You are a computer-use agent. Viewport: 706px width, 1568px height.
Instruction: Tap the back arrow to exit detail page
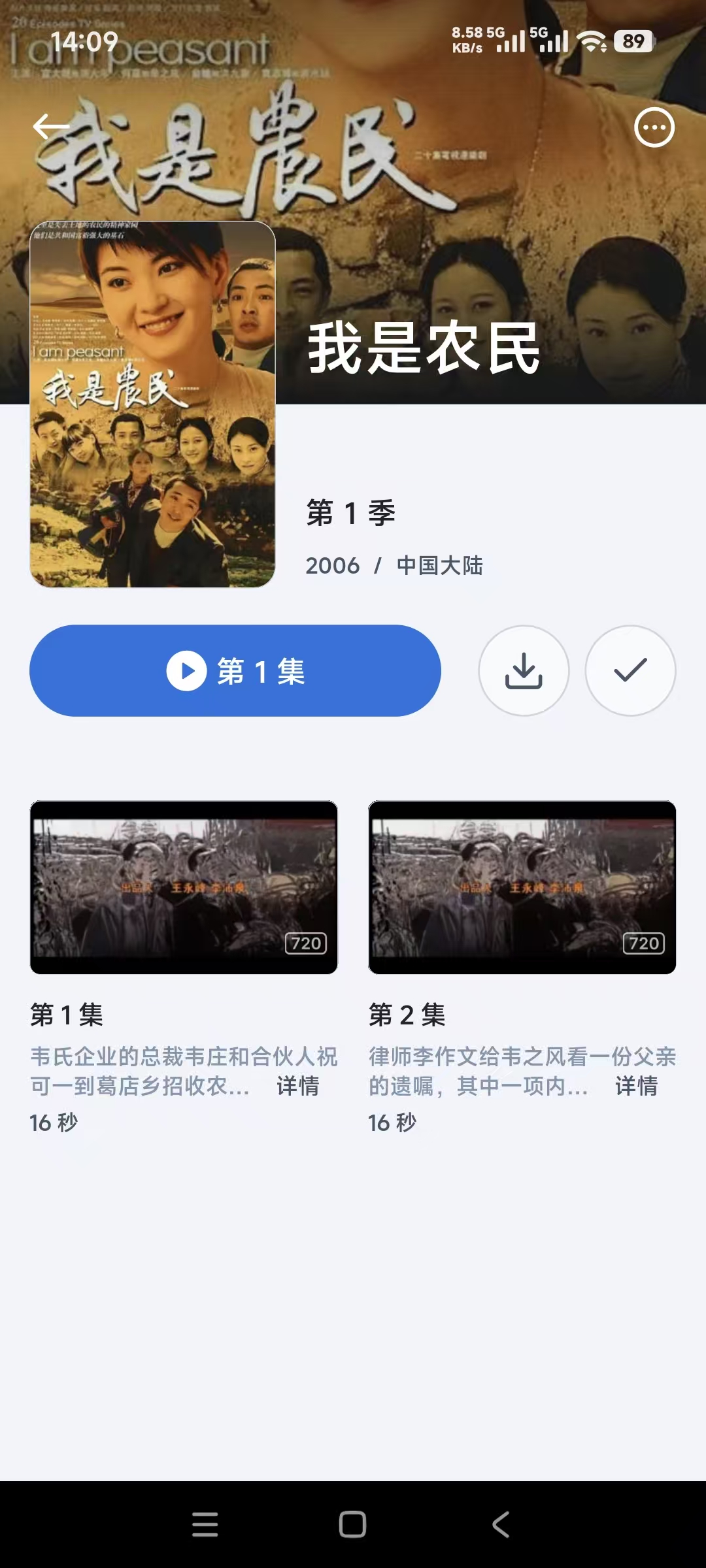52,125
